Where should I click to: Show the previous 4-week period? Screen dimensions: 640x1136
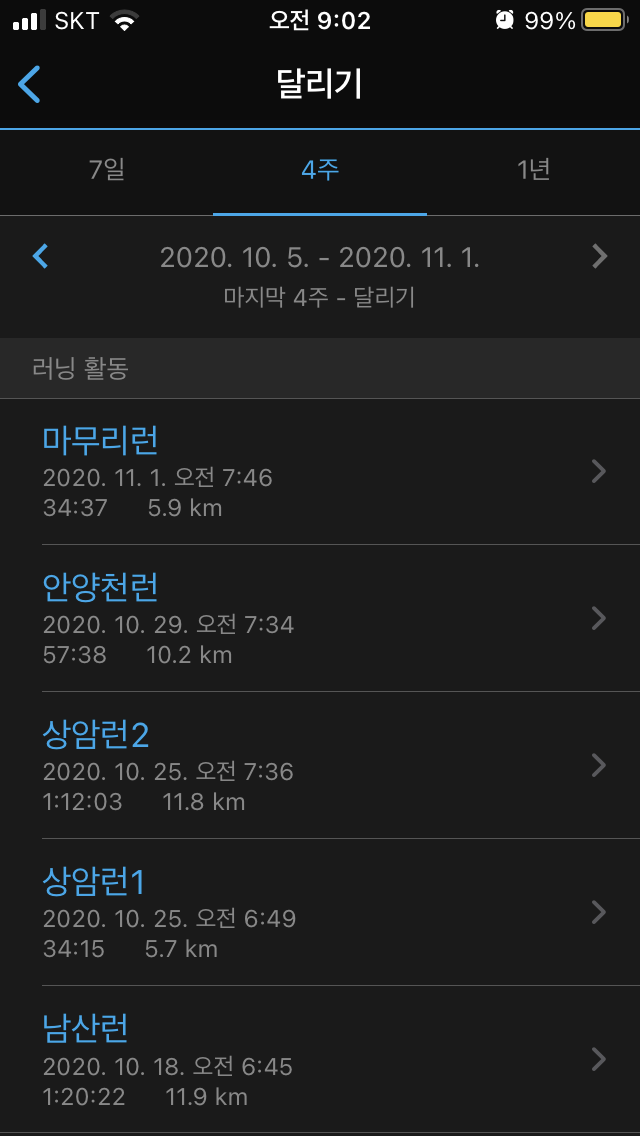tap(41, 257)
